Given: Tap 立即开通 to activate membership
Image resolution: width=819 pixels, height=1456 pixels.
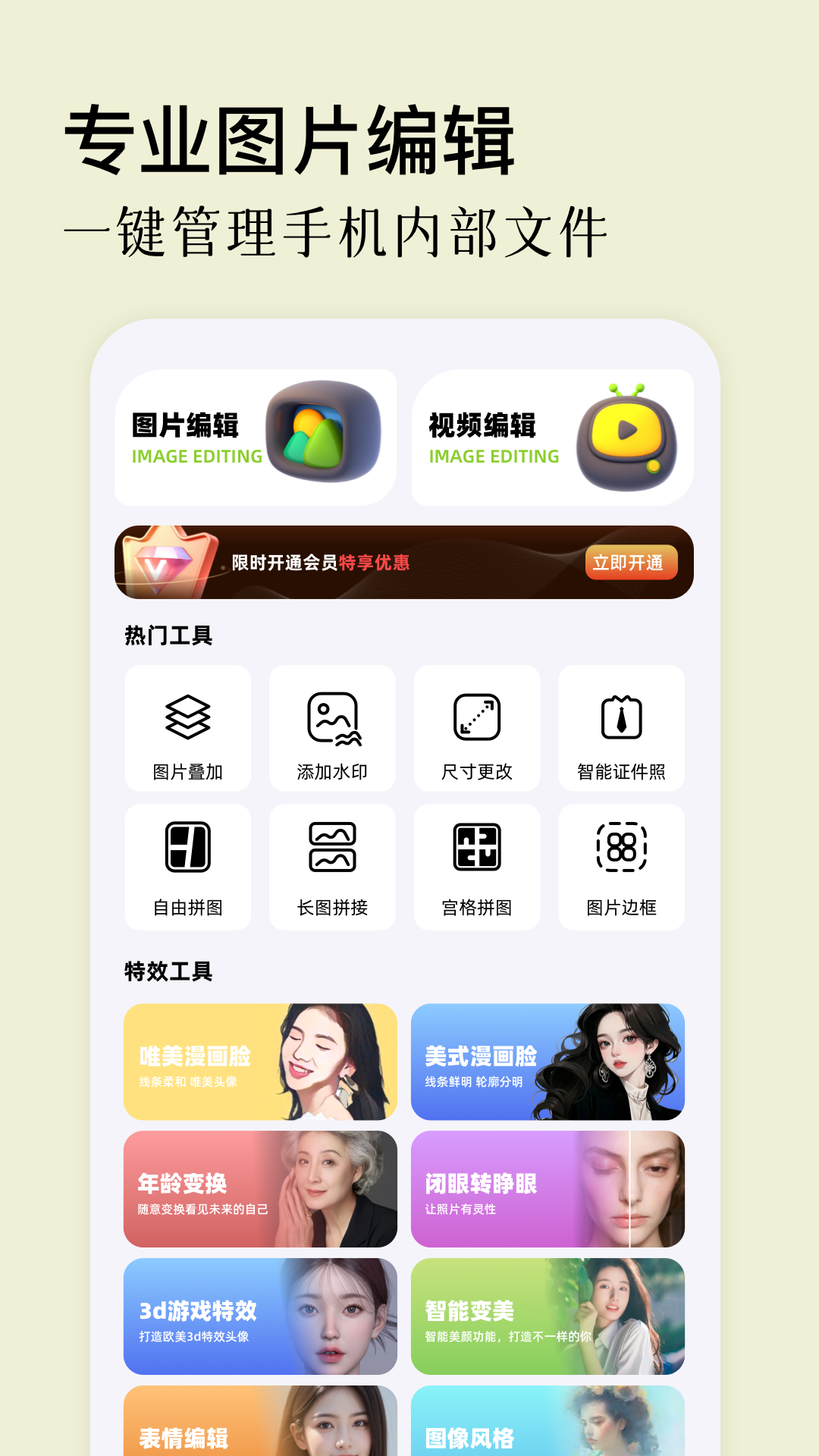Looking at the screenshot, I should pyautogui.click(x=632, y=563).
